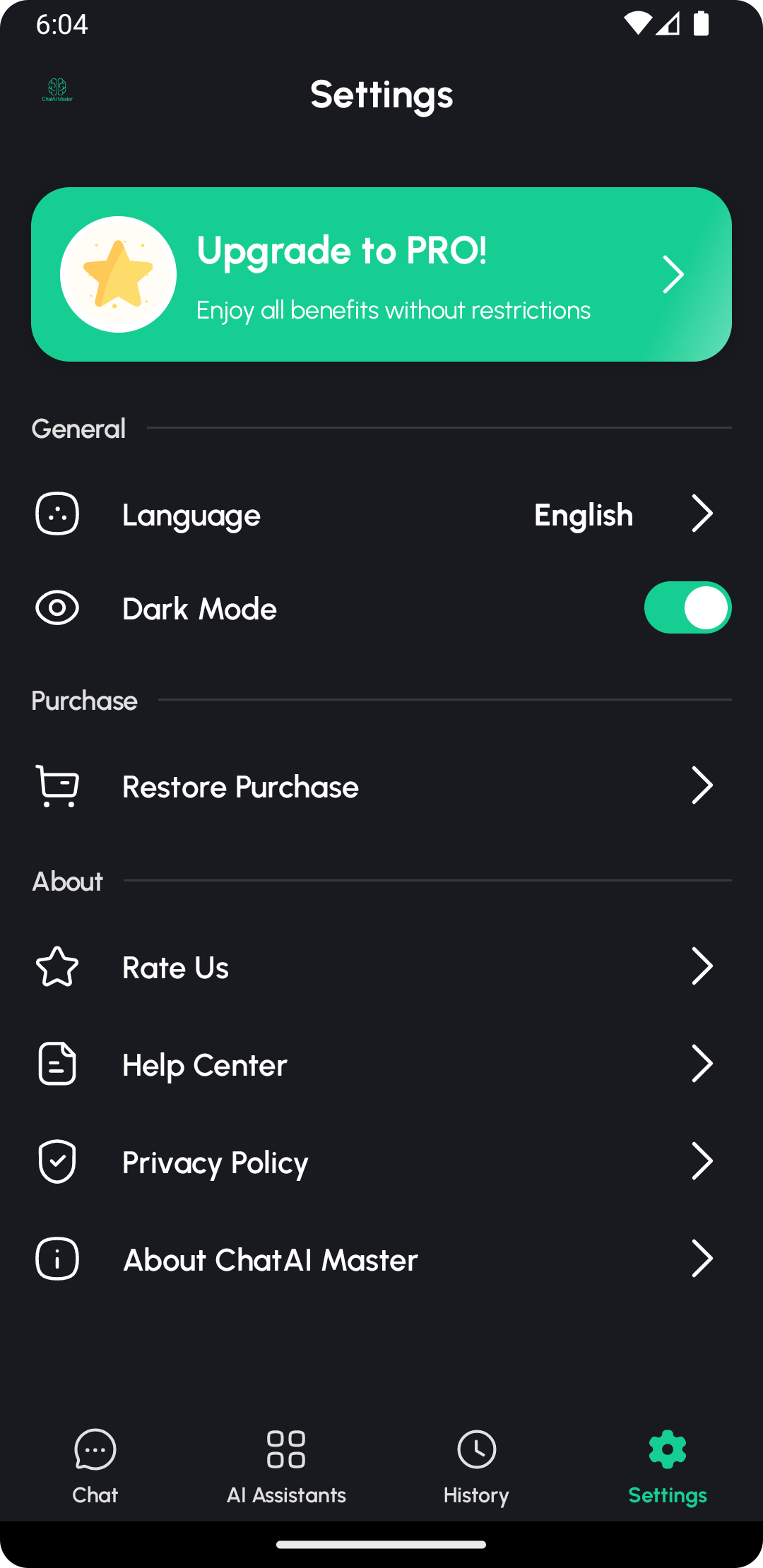Select the Rate Us option
Screen dimensions: 763x1568
[381, 967]
